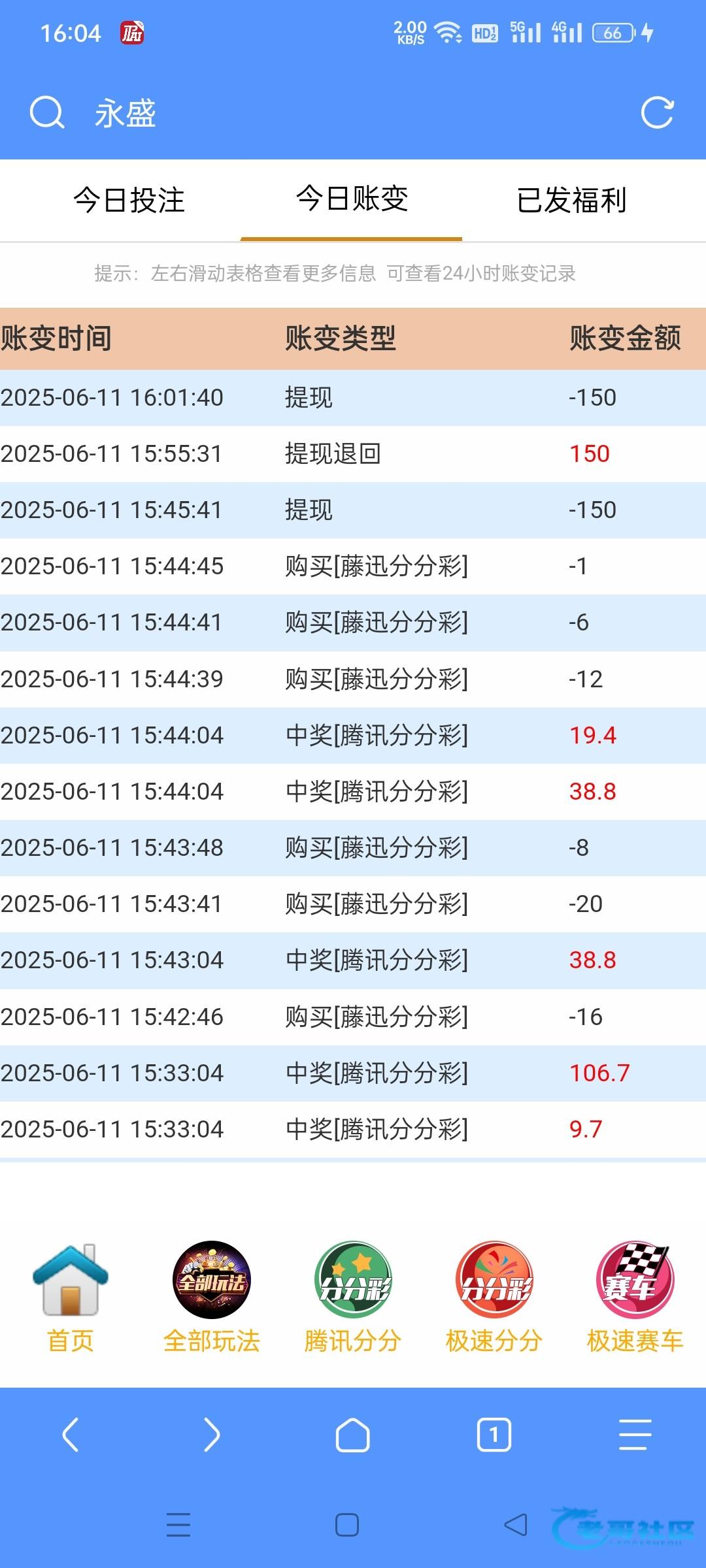The width and height of the screenshot is (706, 1568).
Task: Open the browser hamburger menu
Action: click(x=635, y=1435)
